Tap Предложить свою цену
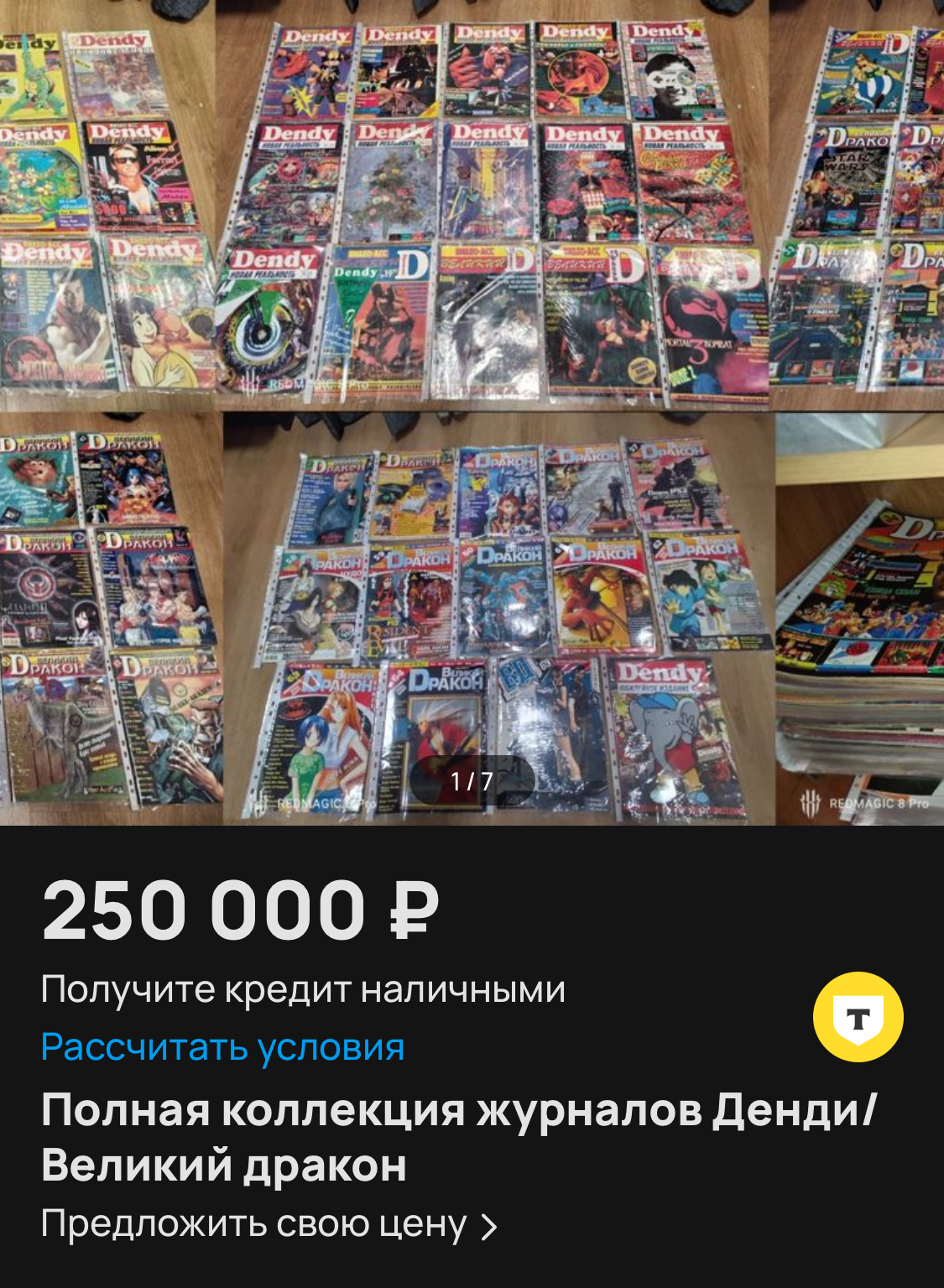Screen dimensions: 944x1288 pyautogui.click(x=269, y=1224)
